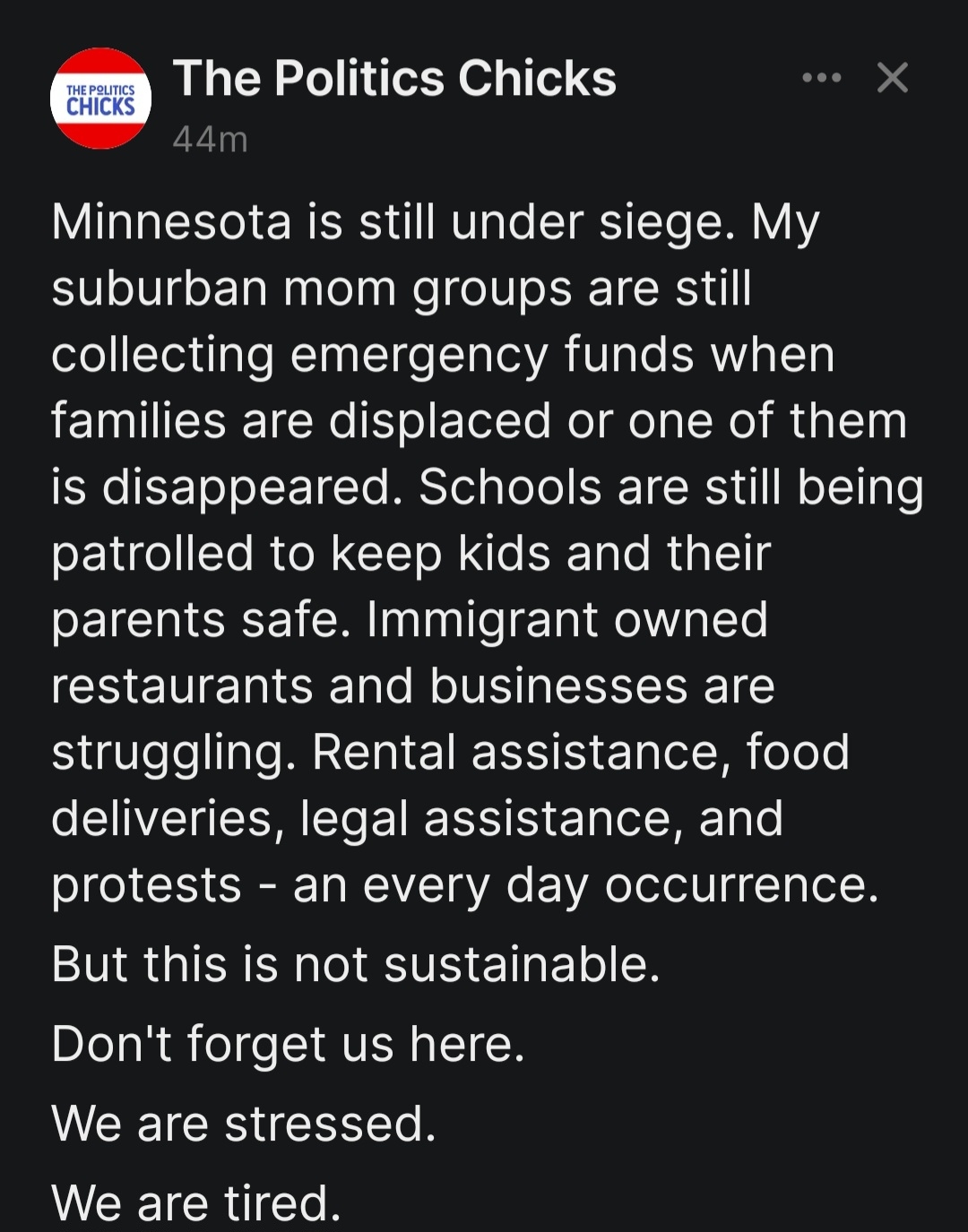Open the three-dot options menu
968x1232 pixels.
[821, 79]
